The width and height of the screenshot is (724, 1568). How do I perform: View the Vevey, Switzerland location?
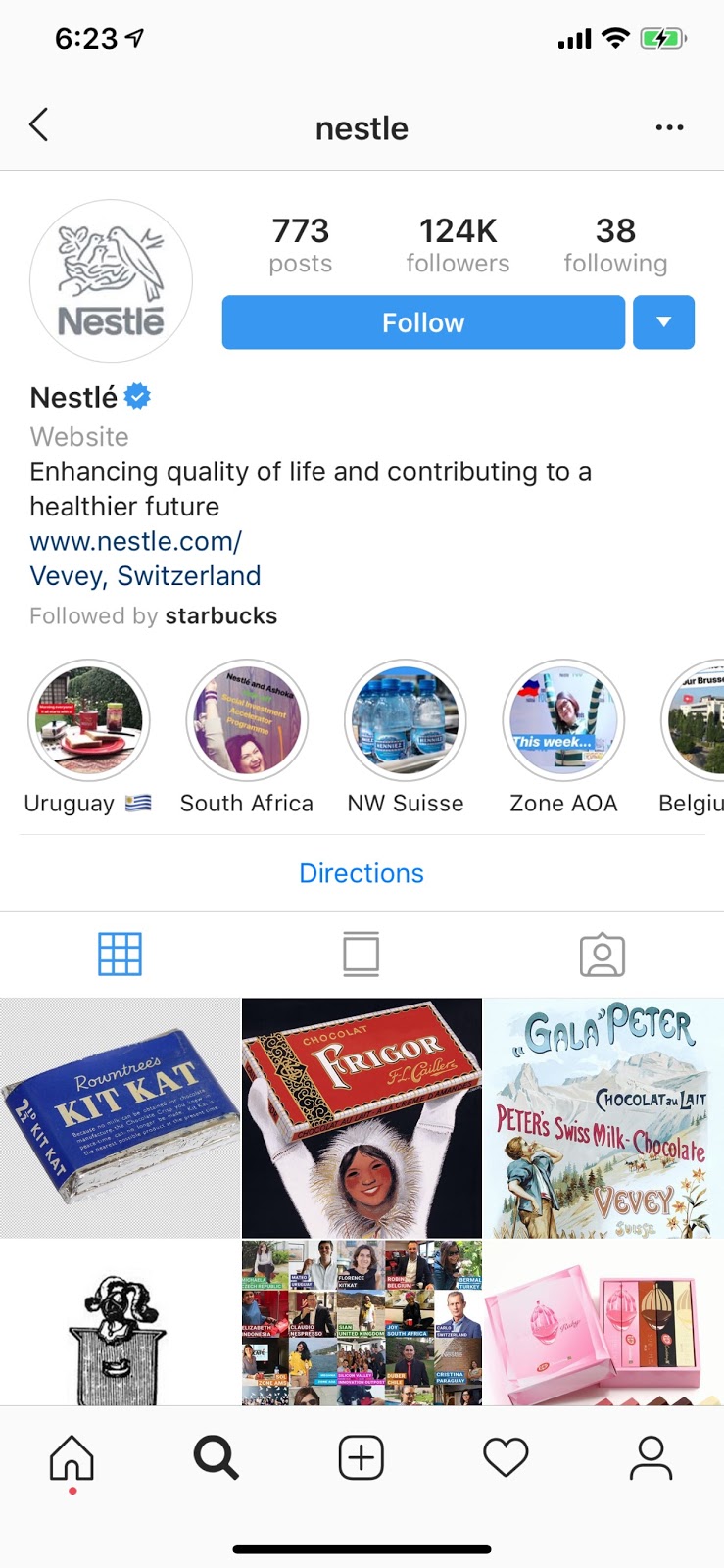point(145,575)
